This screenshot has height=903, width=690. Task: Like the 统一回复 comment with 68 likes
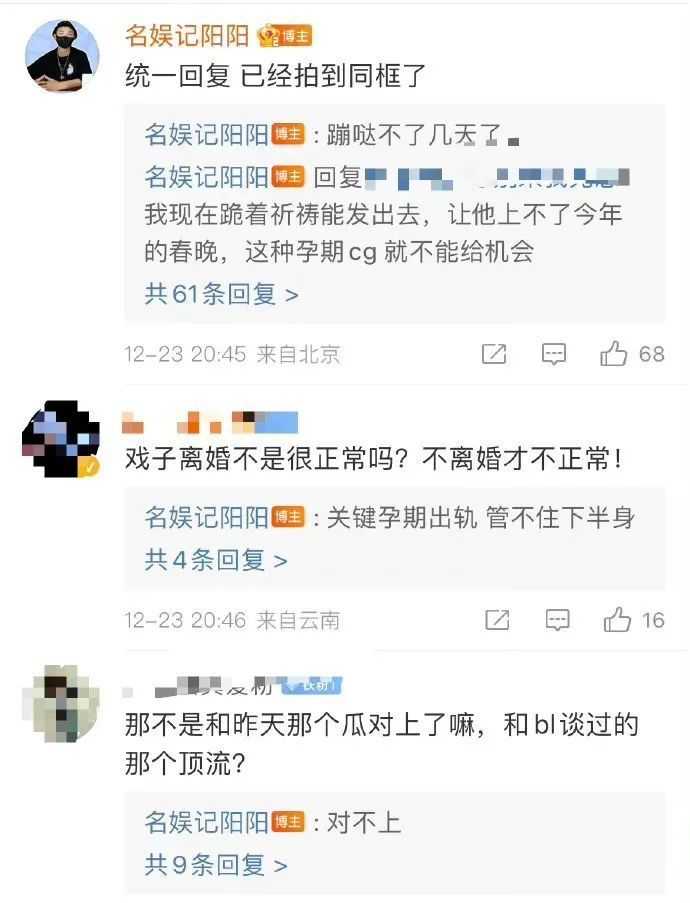click(632, 354)
